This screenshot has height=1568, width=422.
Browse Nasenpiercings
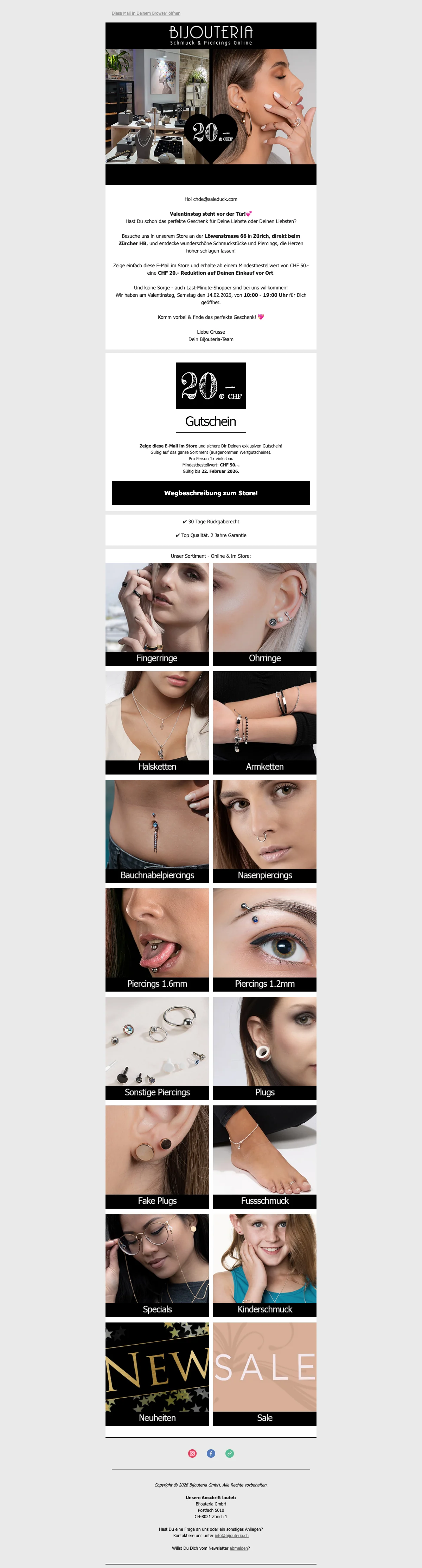(265, 830)
